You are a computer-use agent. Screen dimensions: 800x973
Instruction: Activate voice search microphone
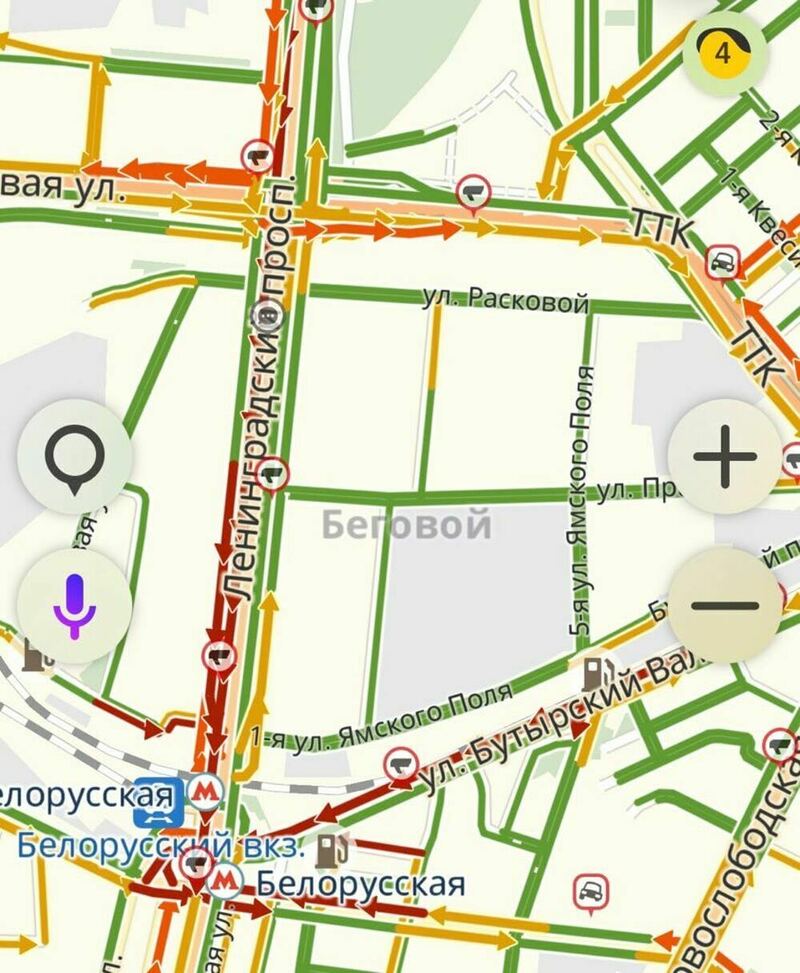[75, 605]
